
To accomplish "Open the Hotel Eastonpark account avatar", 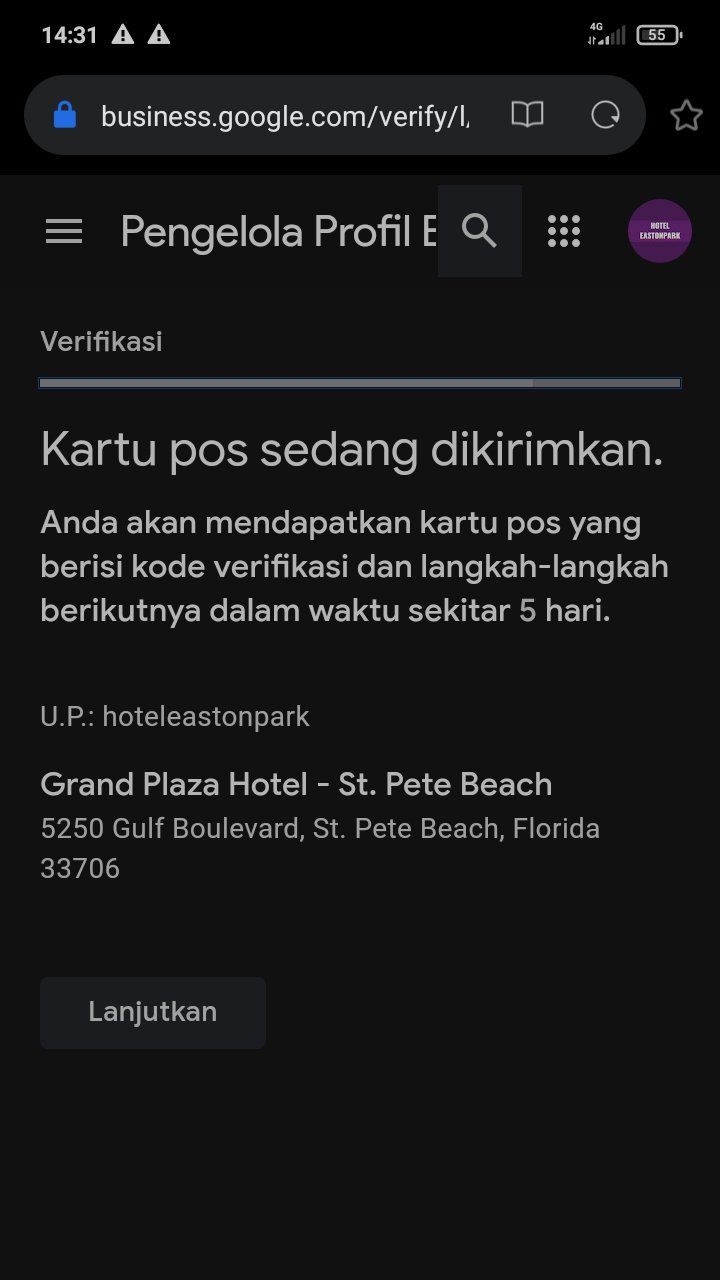I will pyautogui.click(x=660, y=231).
